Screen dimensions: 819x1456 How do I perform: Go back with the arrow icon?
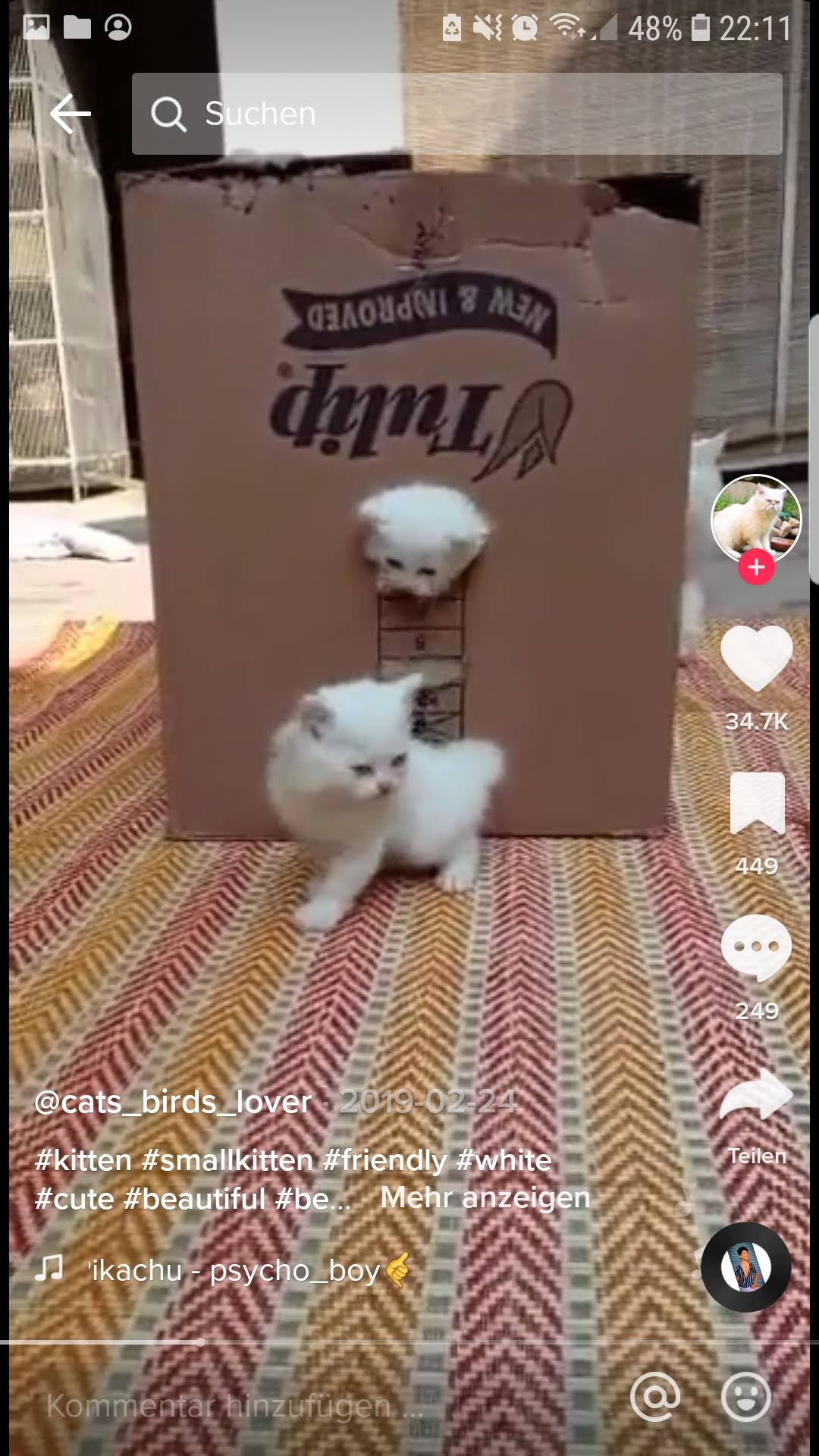(x=71, y=114)
